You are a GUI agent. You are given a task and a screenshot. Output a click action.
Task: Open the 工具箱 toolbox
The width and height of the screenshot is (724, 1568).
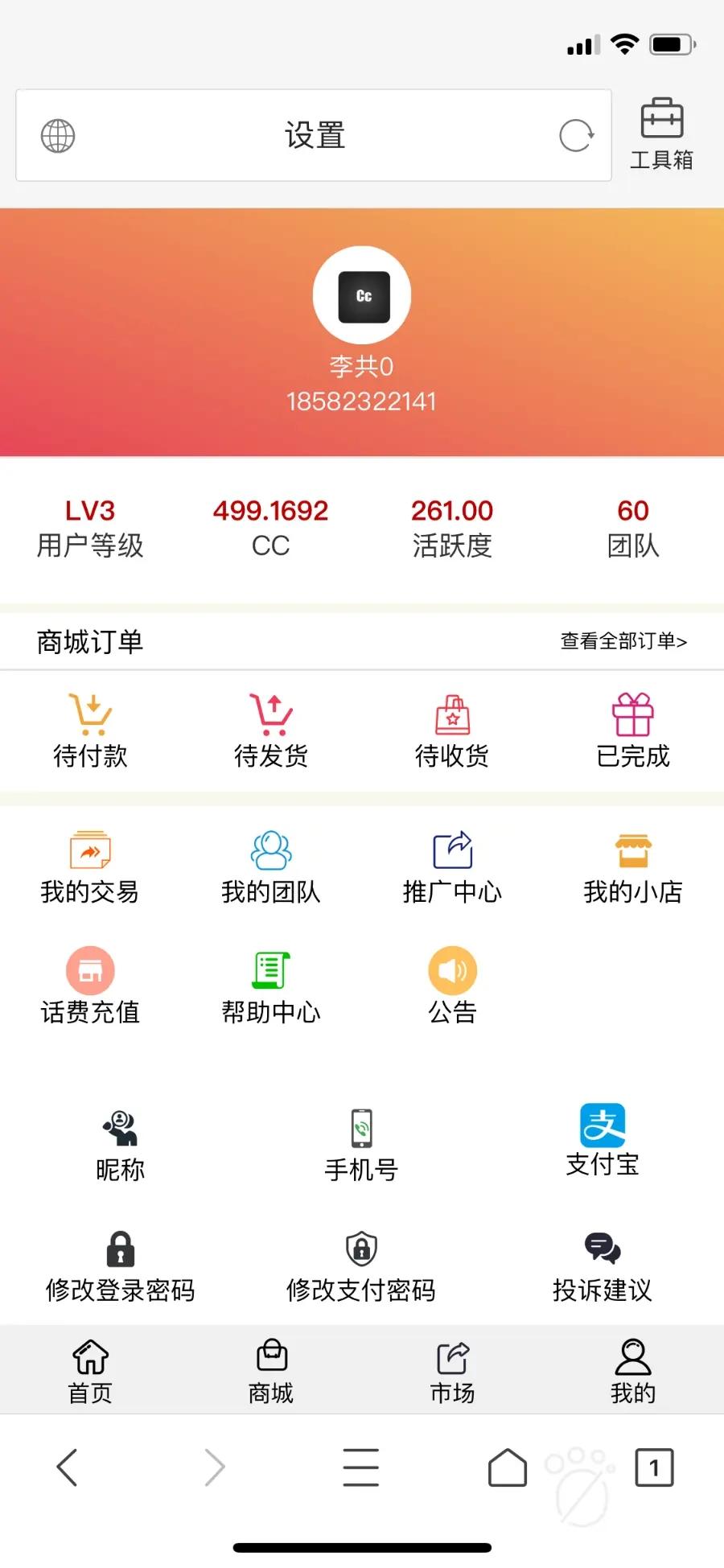tap(661, 134)
